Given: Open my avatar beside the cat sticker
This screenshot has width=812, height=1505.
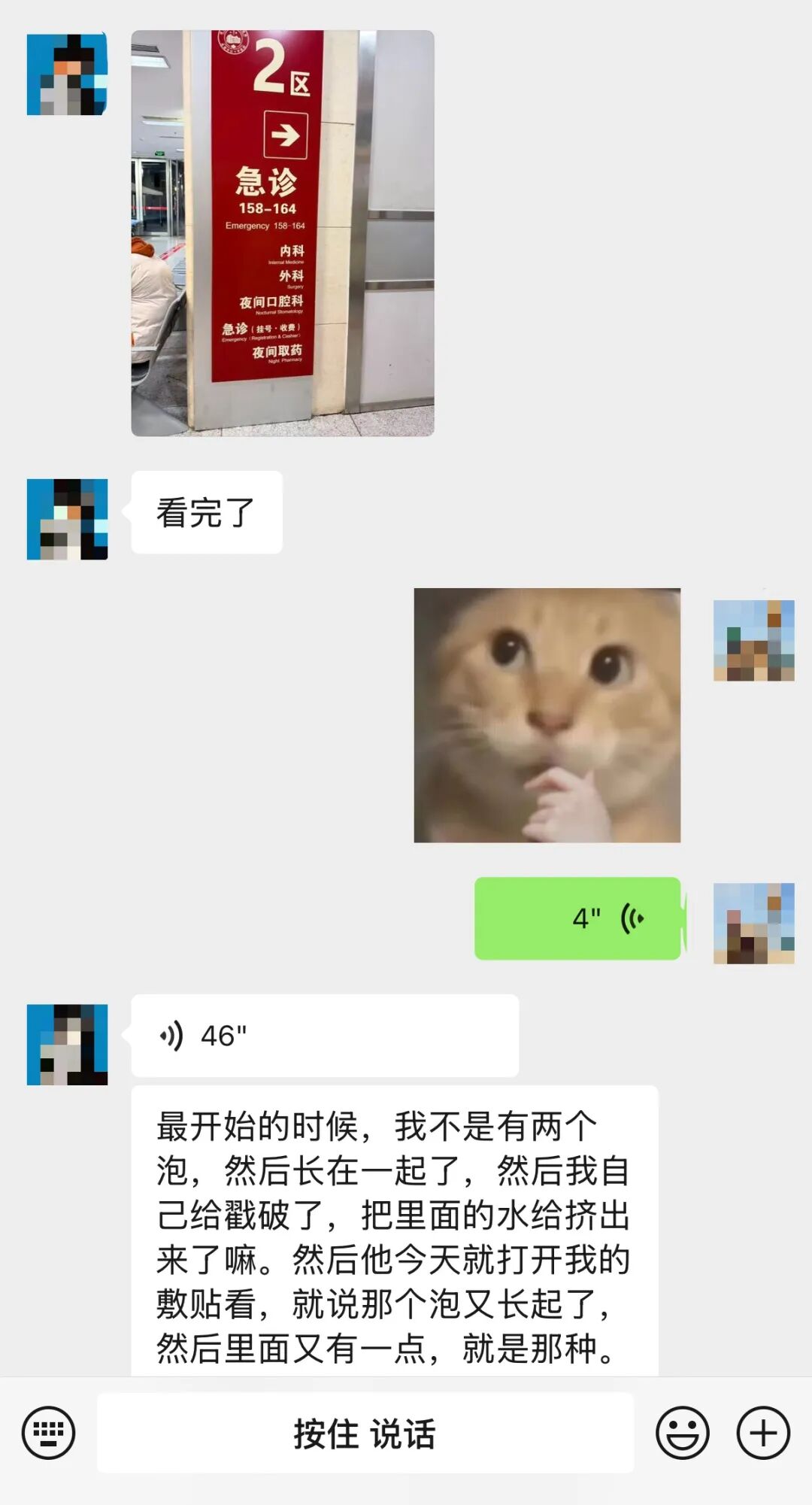Looking at the screenshot, I should [x=753, y=640].
